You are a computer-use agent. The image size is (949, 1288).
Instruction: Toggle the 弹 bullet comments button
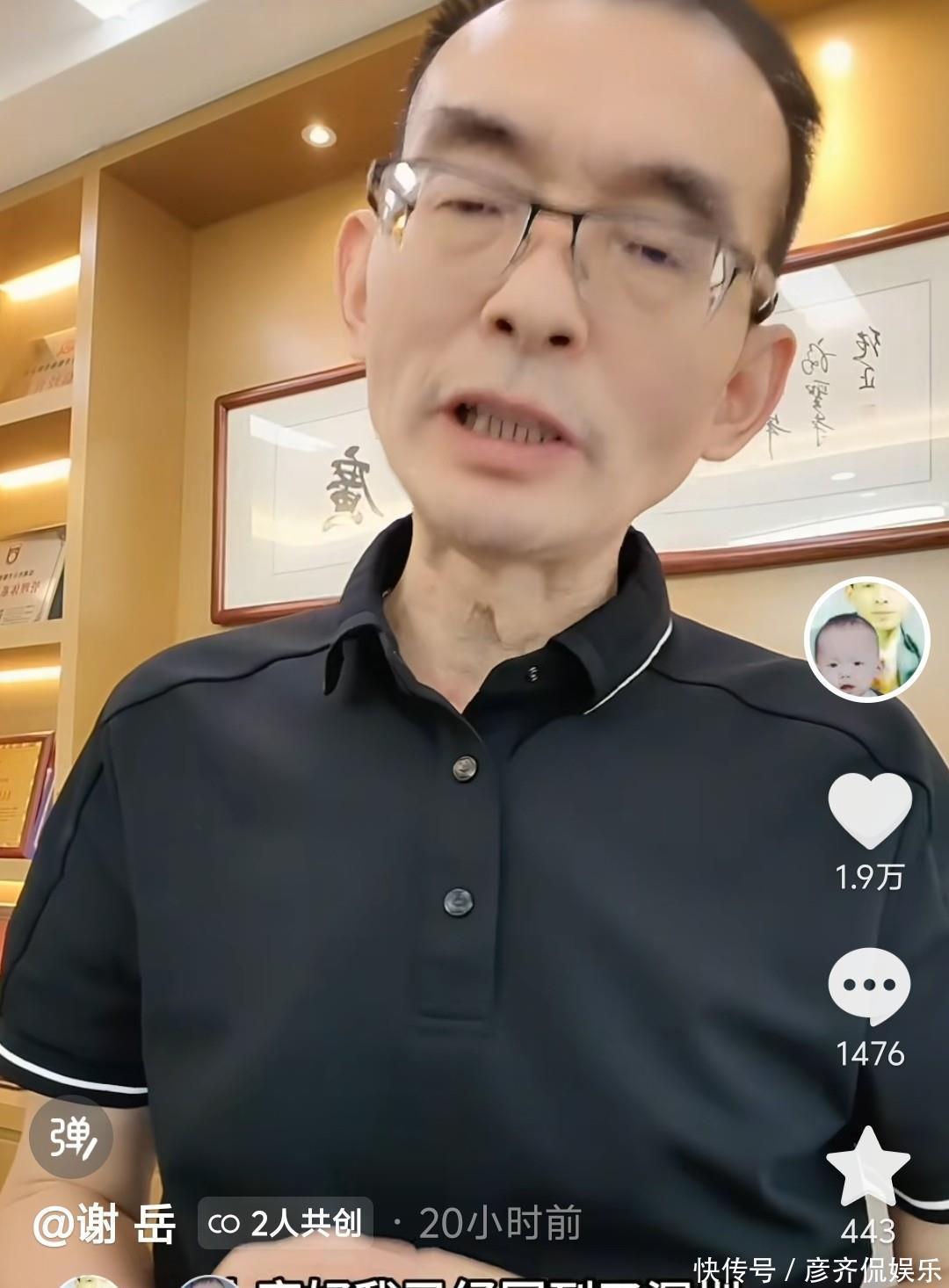click(x=71, y=1137)
